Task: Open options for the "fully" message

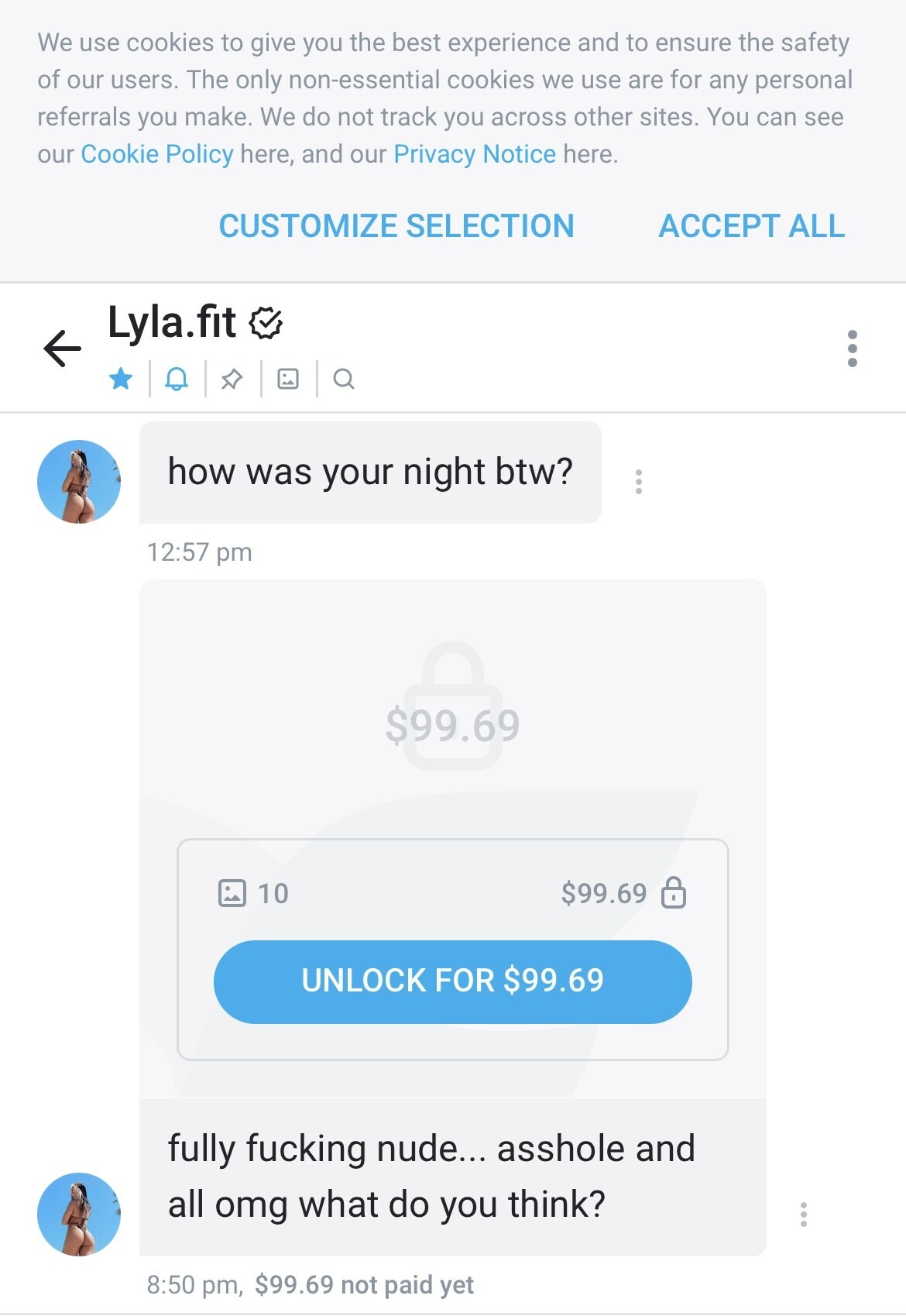Action: 804,1214
